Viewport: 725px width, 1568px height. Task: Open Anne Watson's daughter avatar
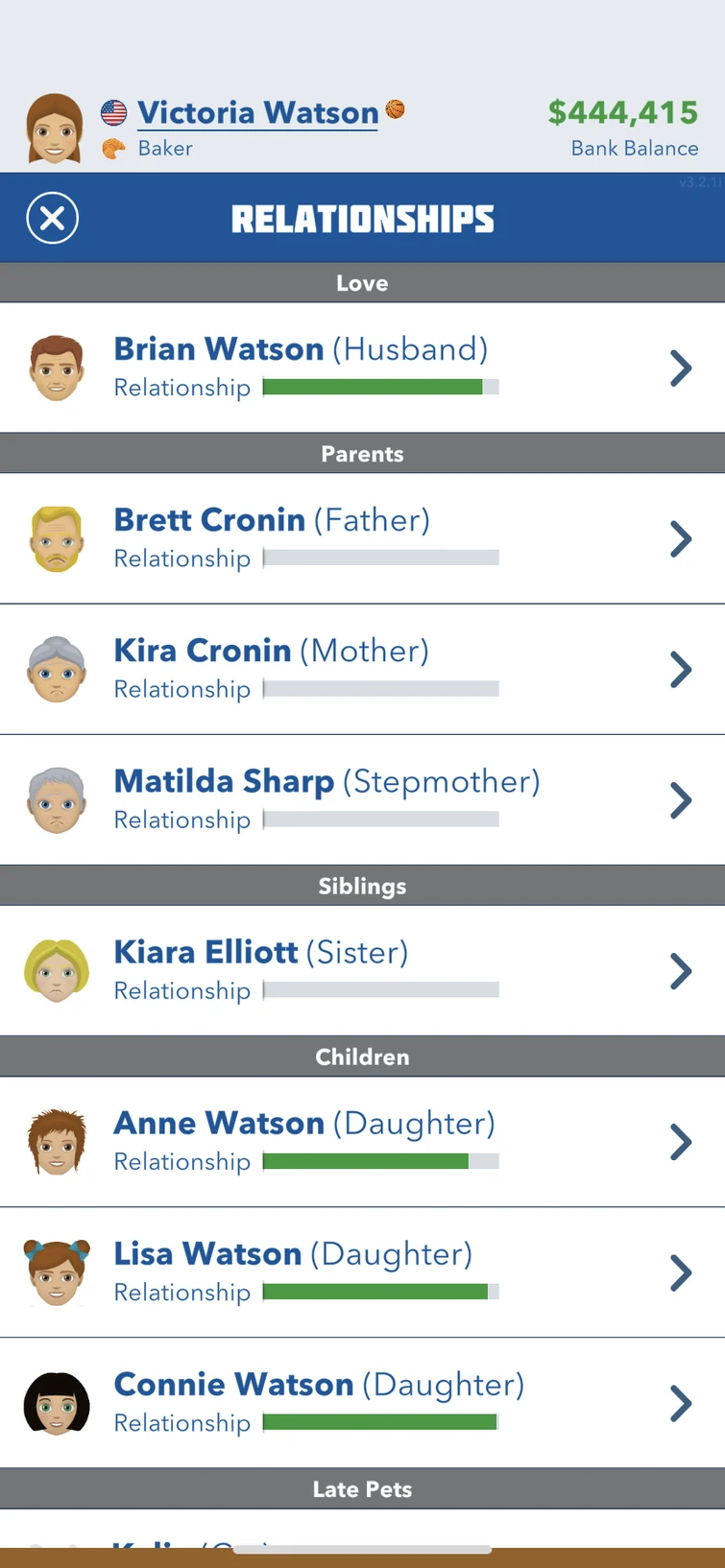coord(56,1141)
